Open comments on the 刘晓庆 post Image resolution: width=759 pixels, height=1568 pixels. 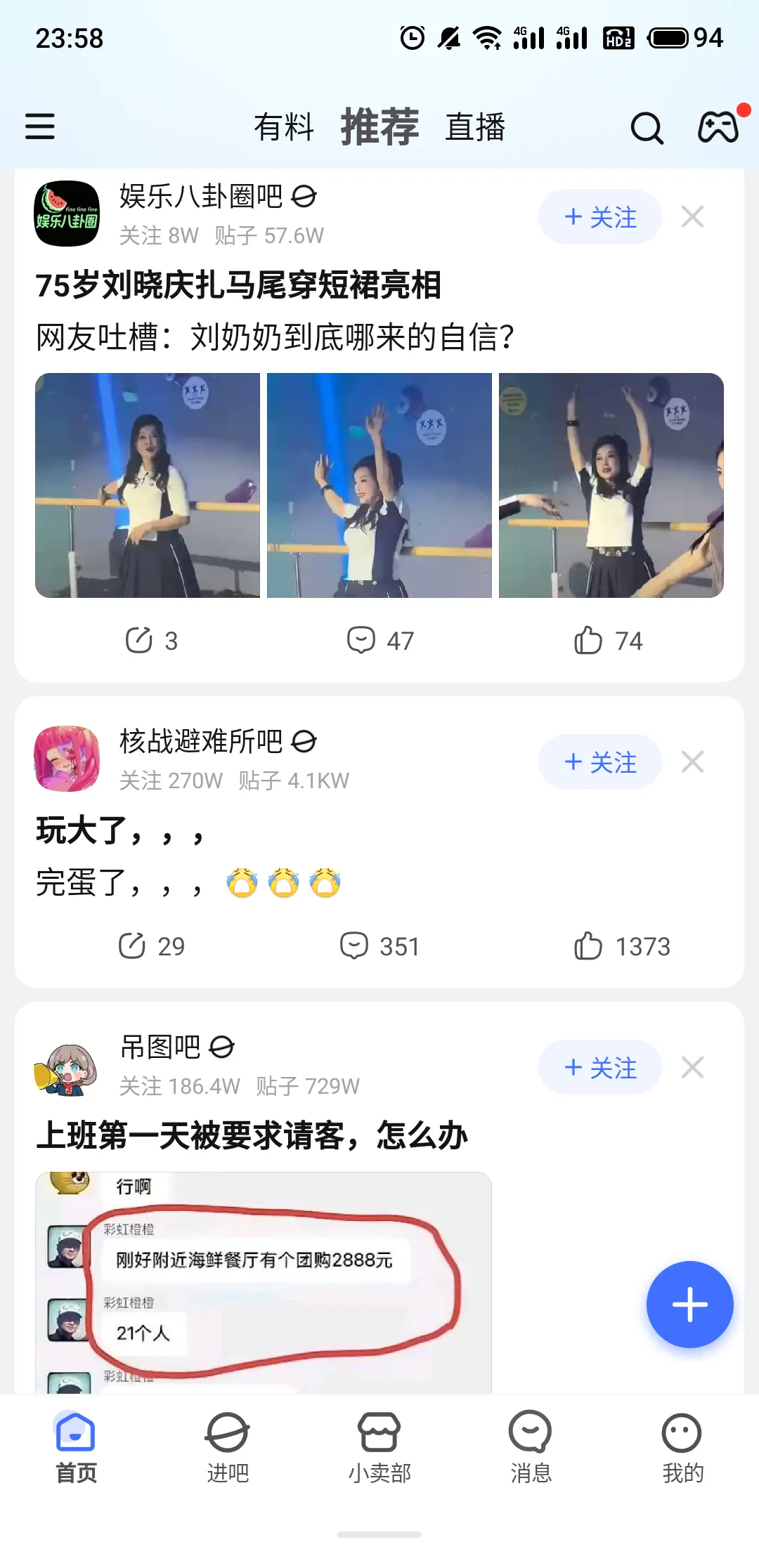pyautogui.click(x=380, y=641)
